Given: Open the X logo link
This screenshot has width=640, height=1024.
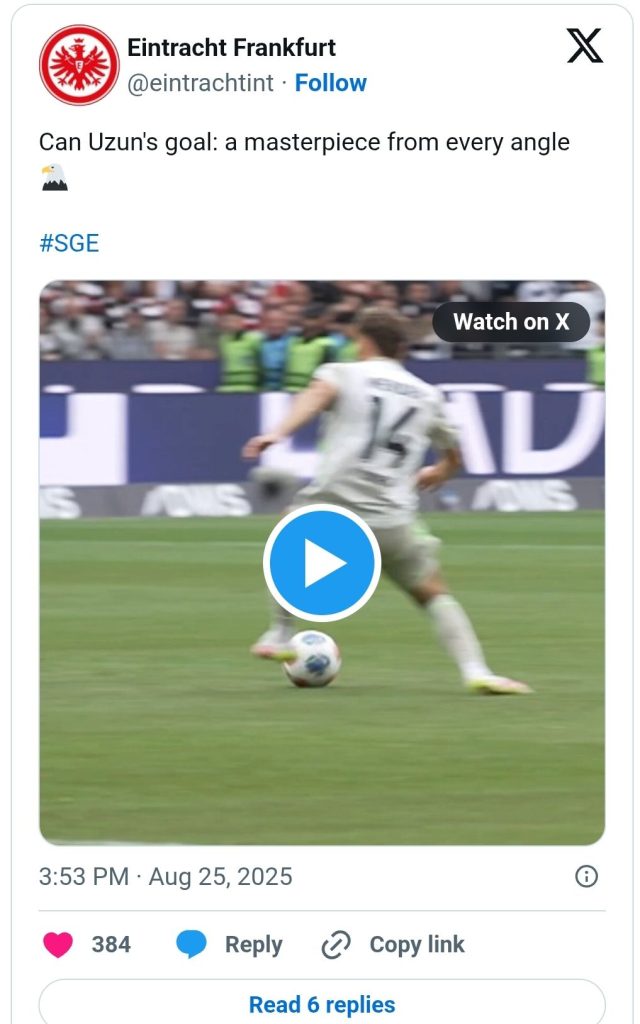Looking at the screenshot, I should (x=585, y=46).
